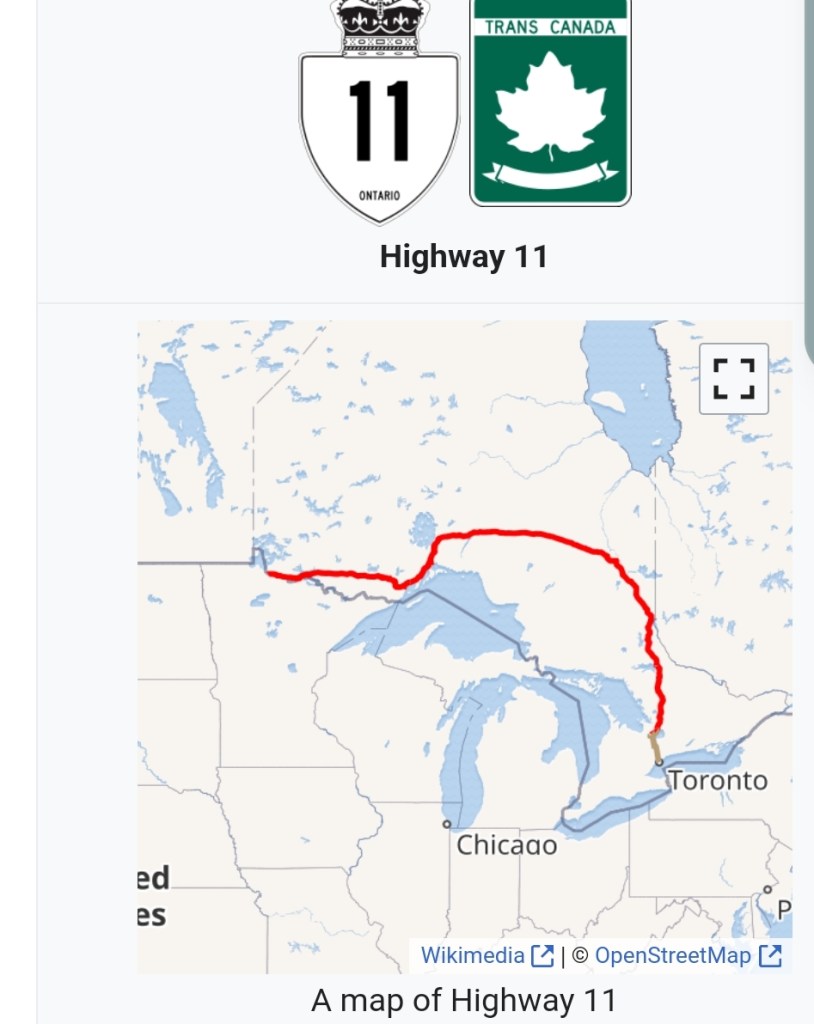Open the OpenStreetMap copyright link
This screenshot has width=814, height=1024.
click(686, 955)
